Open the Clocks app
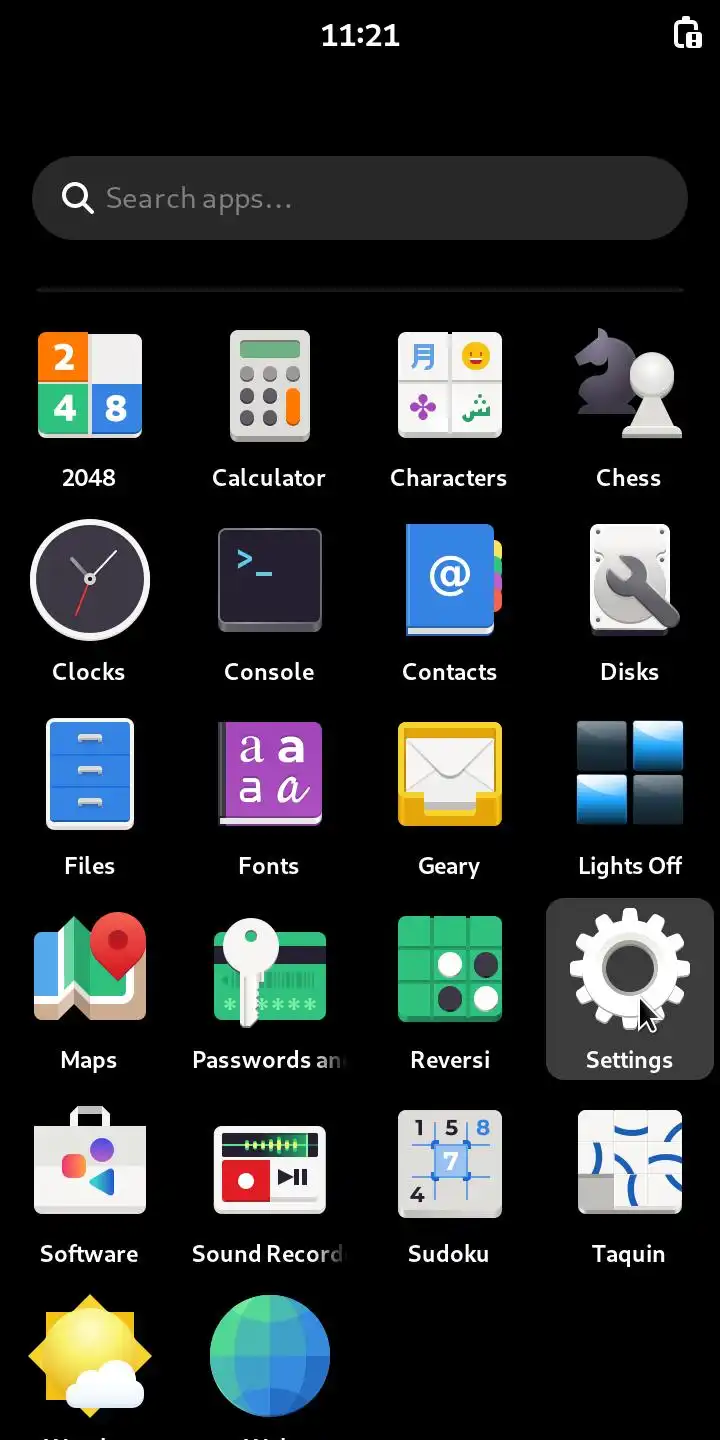The height and width of the screenshot is (1440, 720). (x=90, y=580)
